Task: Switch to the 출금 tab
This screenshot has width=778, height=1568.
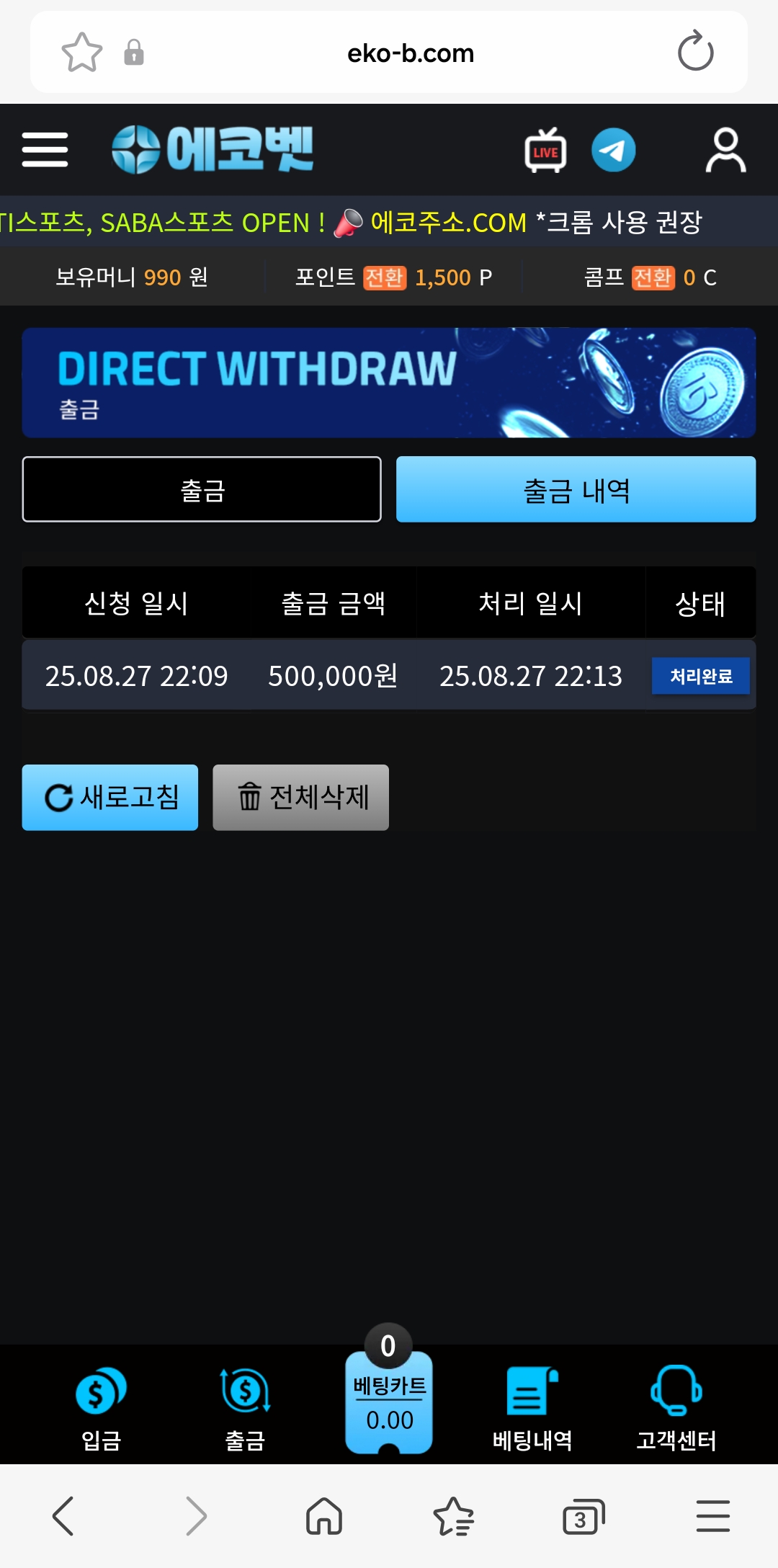Action: 202,489
